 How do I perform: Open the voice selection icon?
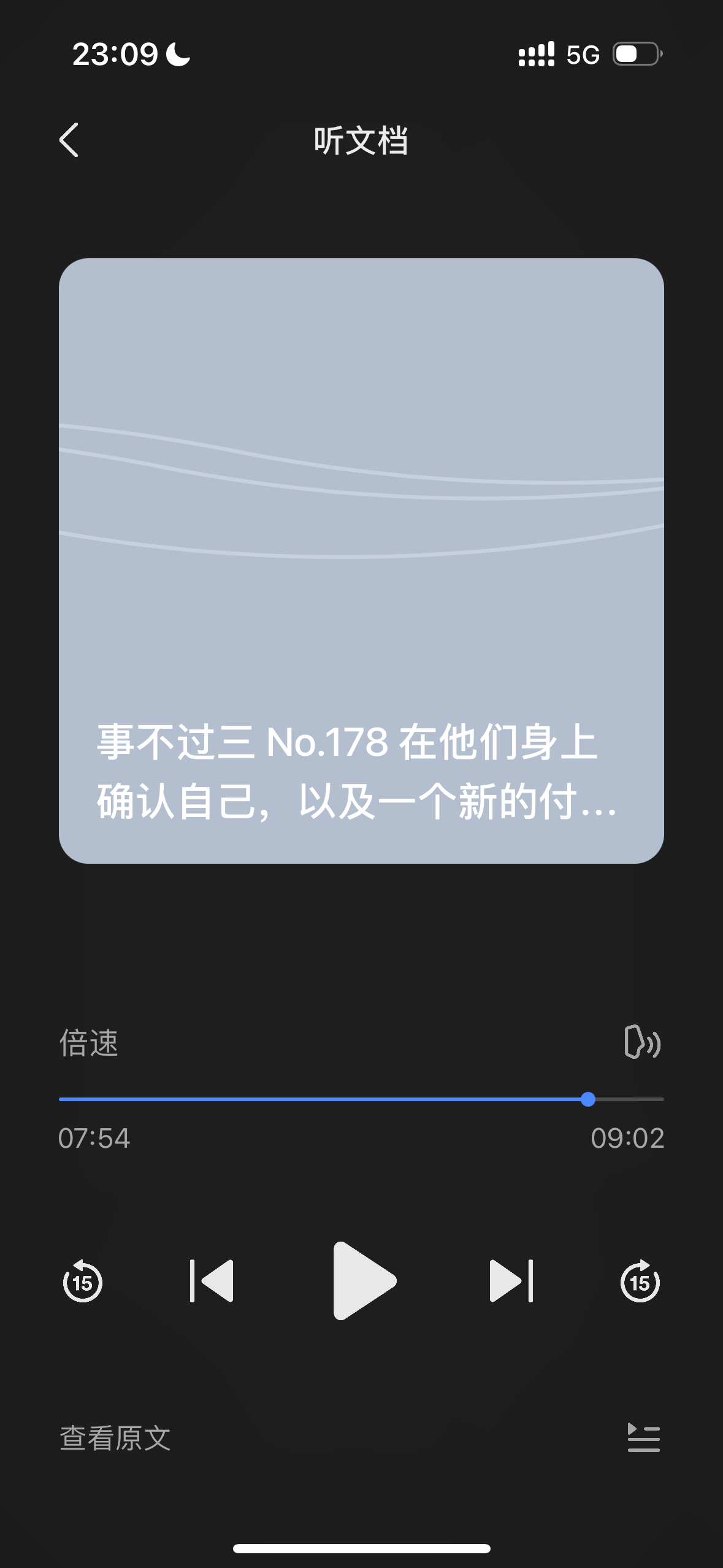coord(642,1042)
